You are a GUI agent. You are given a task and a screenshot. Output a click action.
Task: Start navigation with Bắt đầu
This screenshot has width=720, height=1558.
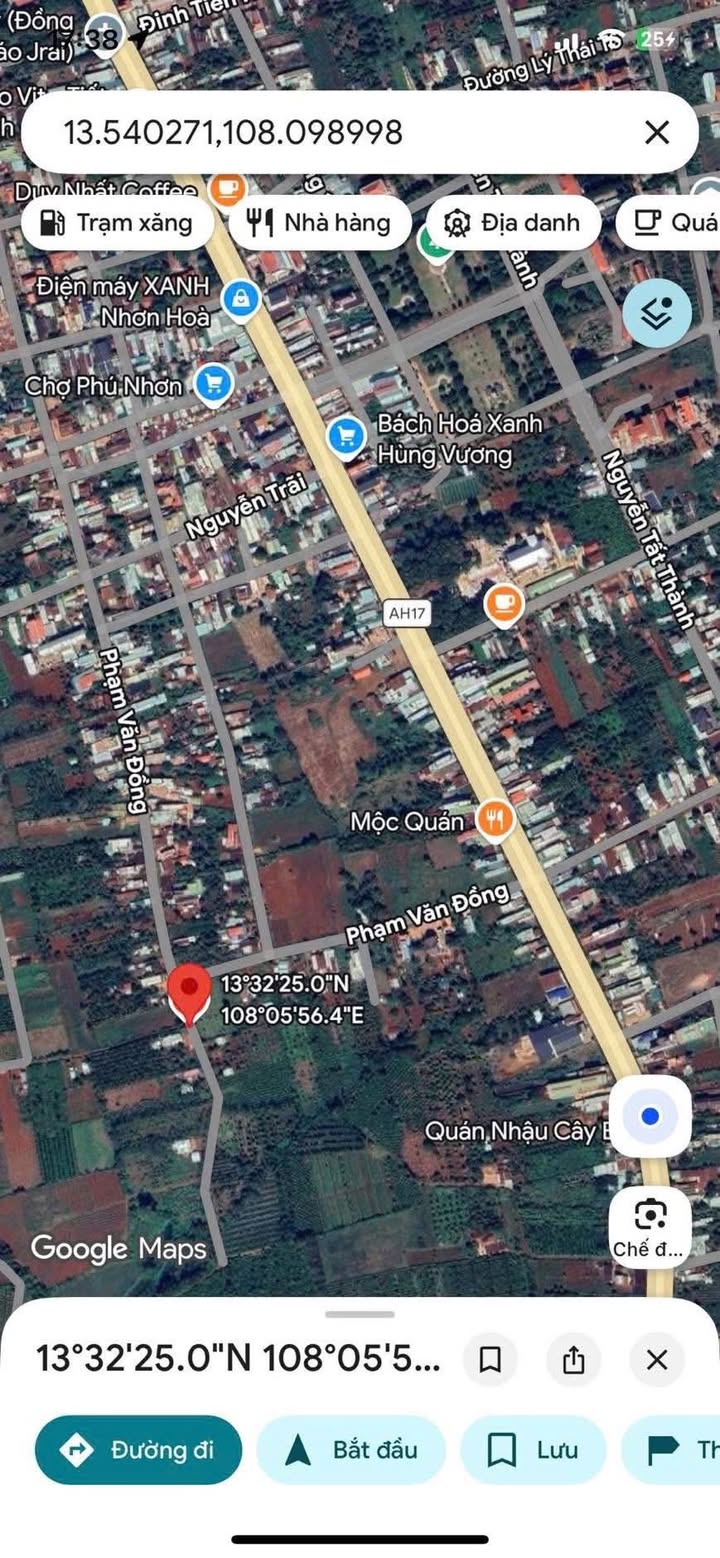[x=351, y=1450]
